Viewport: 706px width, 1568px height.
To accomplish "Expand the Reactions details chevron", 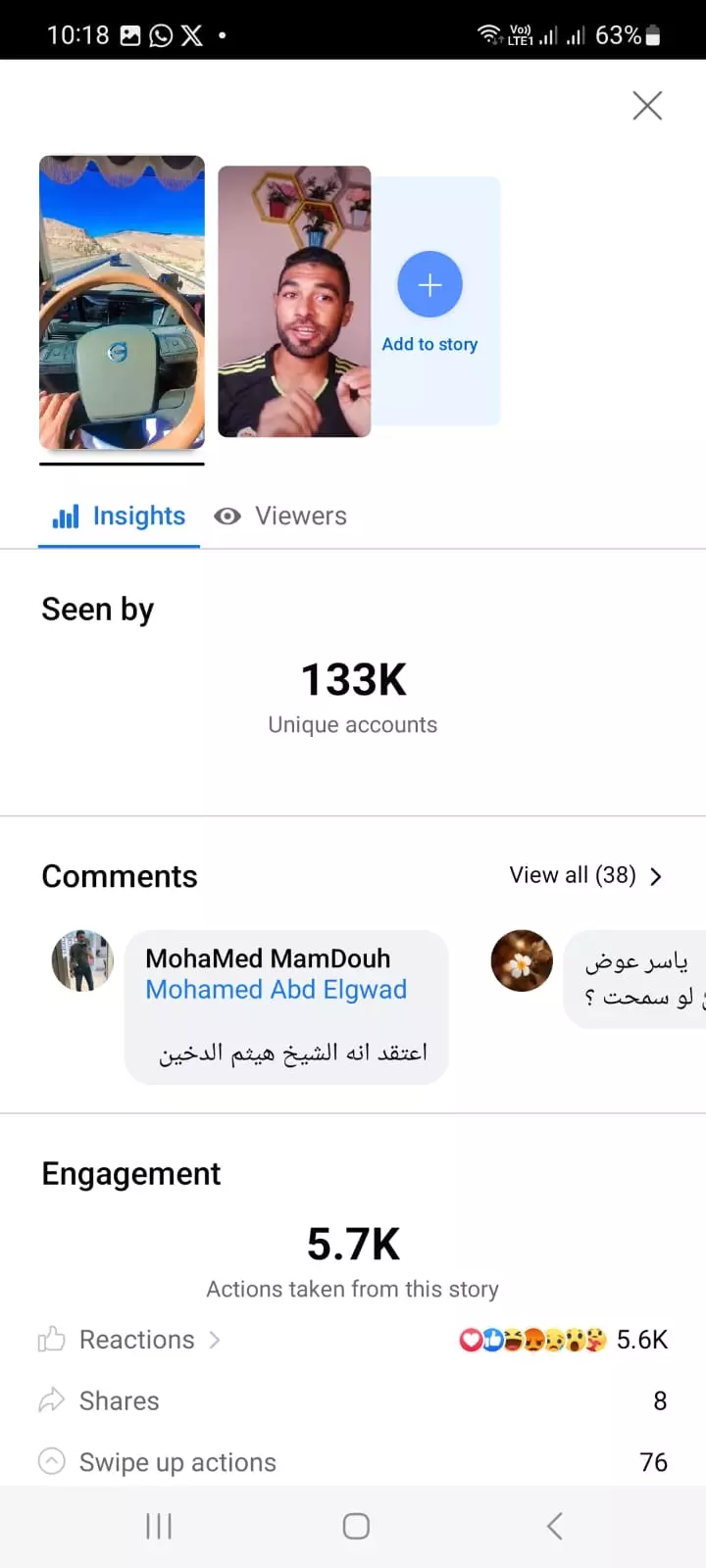I will tap(214, 1339).
